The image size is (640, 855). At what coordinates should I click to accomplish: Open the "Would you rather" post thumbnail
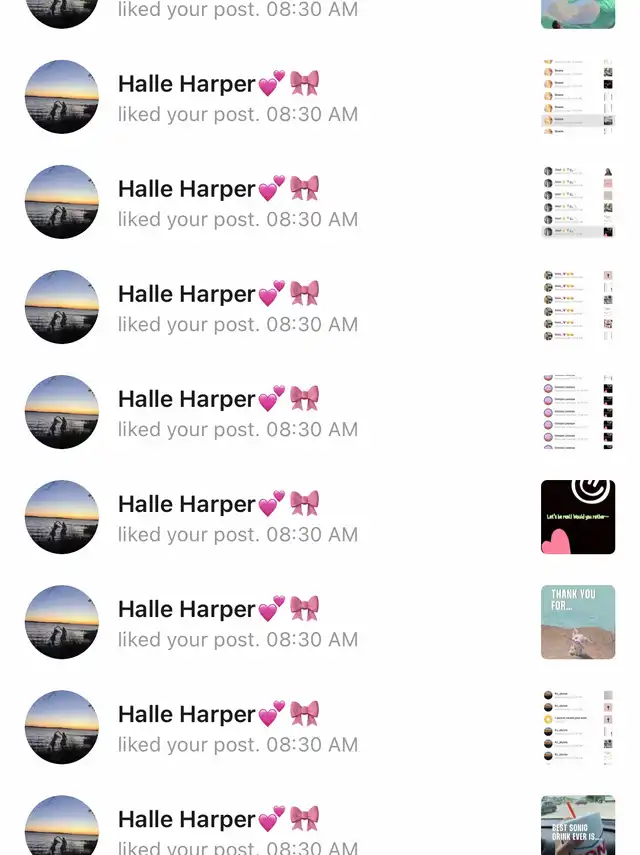pos(577,517)
